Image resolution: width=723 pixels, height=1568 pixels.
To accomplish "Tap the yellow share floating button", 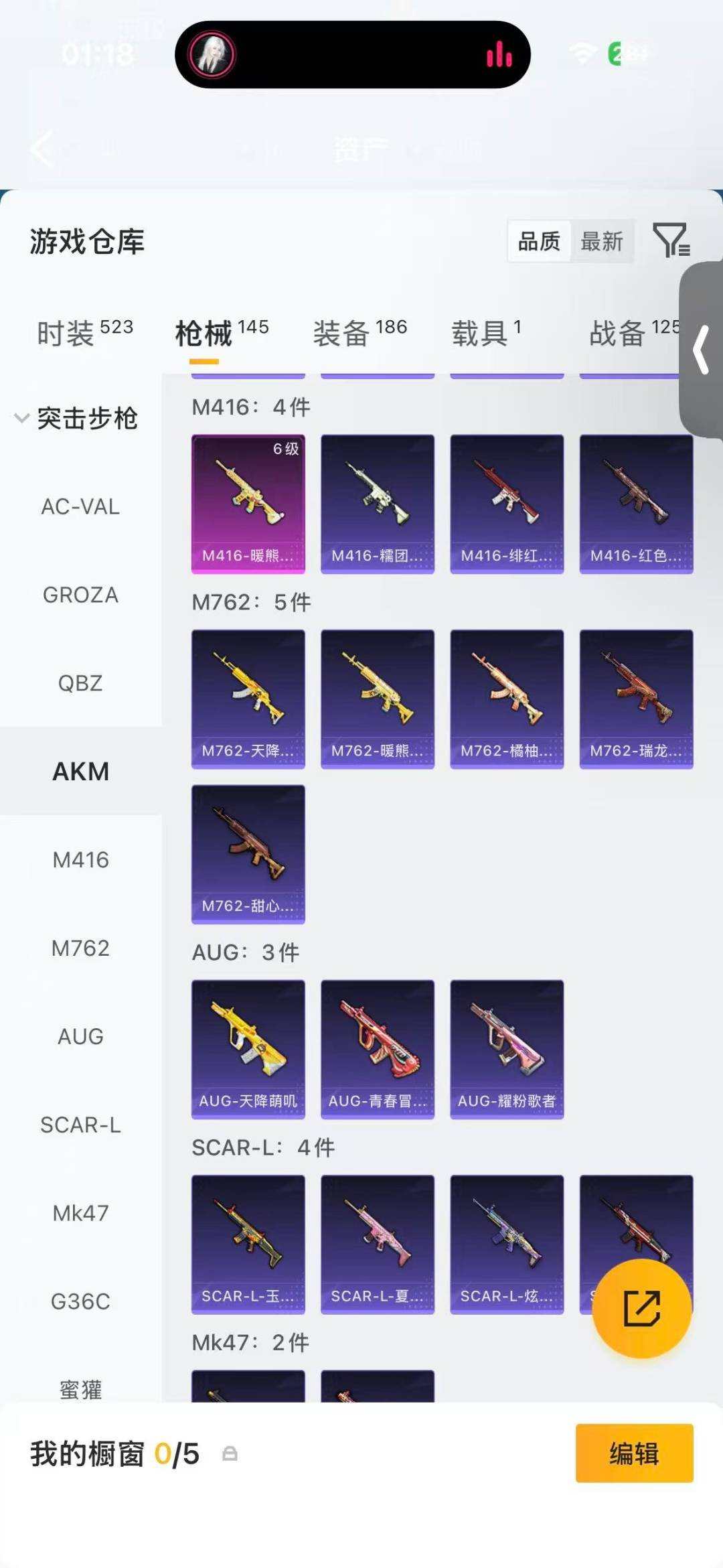I will point(641,1308).
